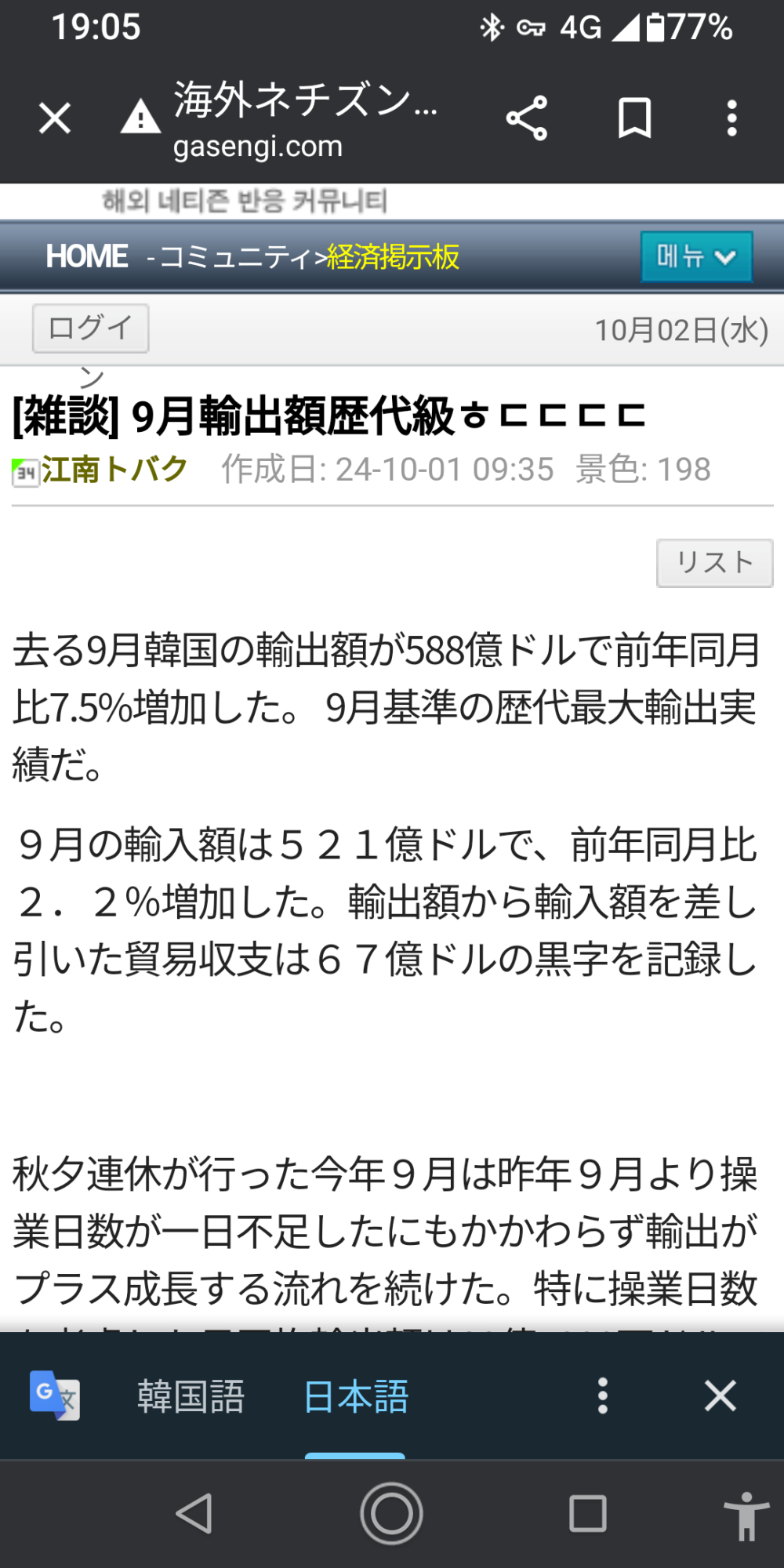Open translate bar more options

pyautogui.click(x=602, y=1396)
